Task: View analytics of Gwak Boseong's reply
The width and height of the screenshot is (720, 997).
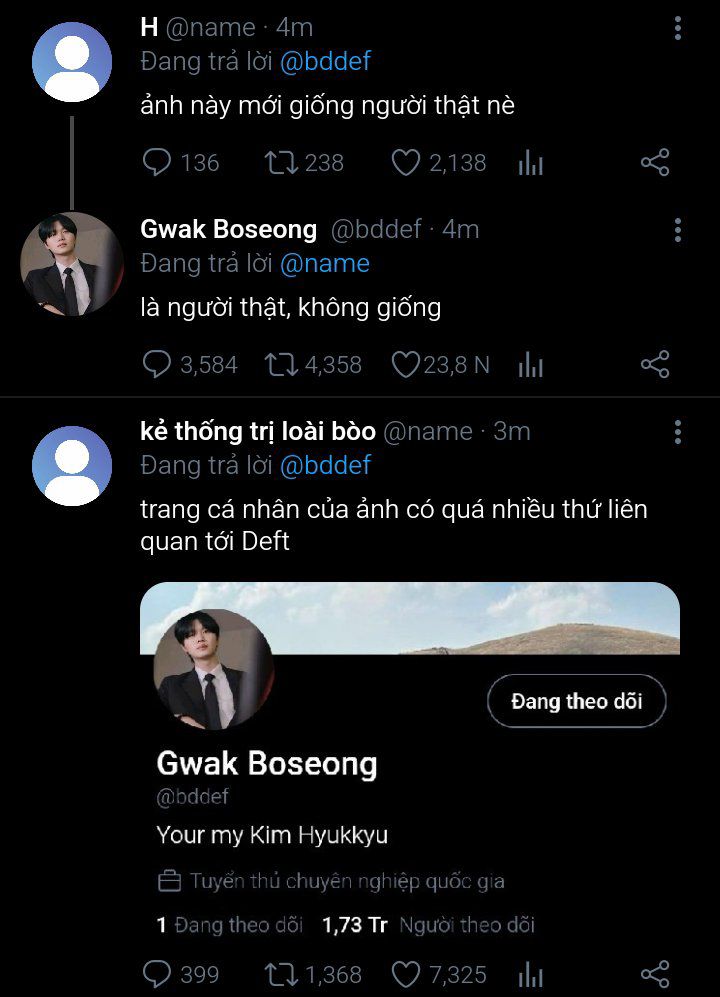Action: [x=531, y=365]
